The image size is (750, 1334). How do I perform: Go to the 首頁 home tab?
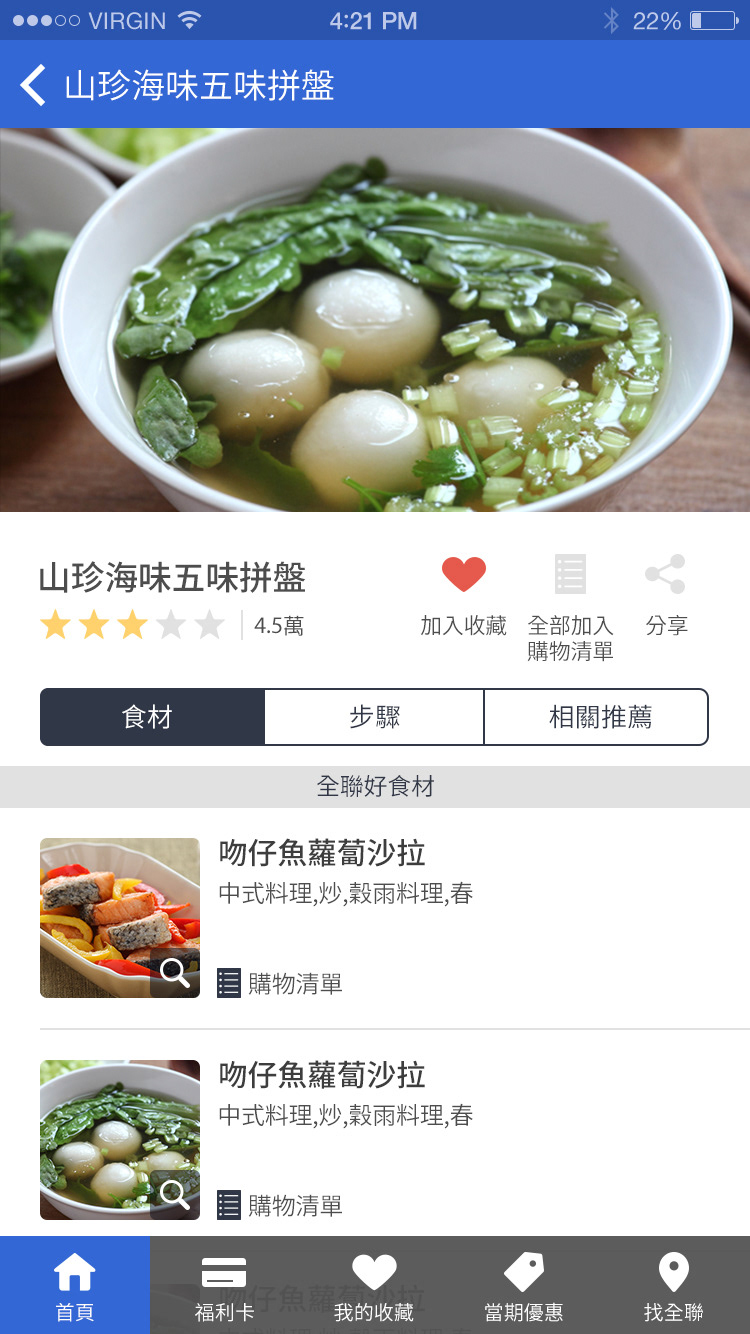click(x=75, y=1285)
